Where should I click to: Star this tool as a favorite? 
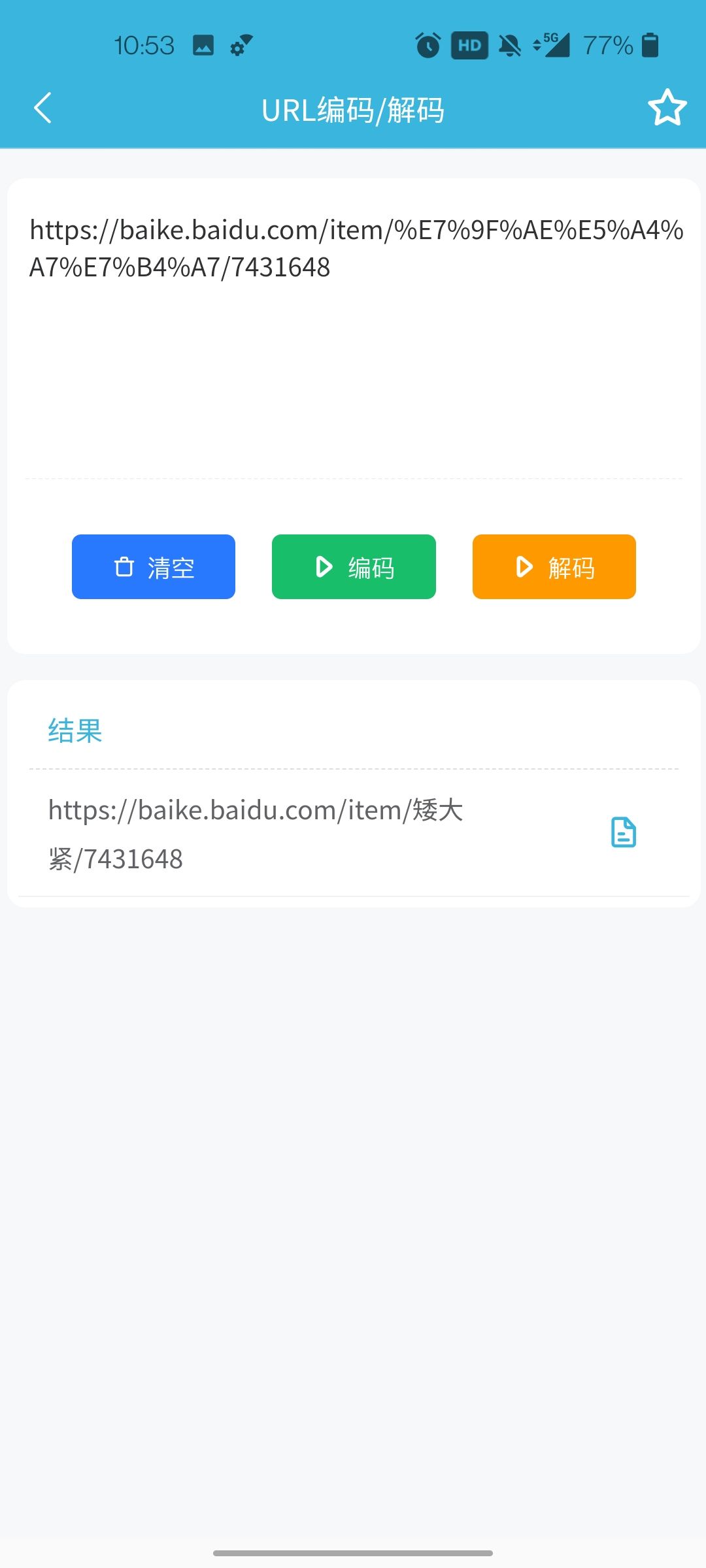click(x=667, y=108)
